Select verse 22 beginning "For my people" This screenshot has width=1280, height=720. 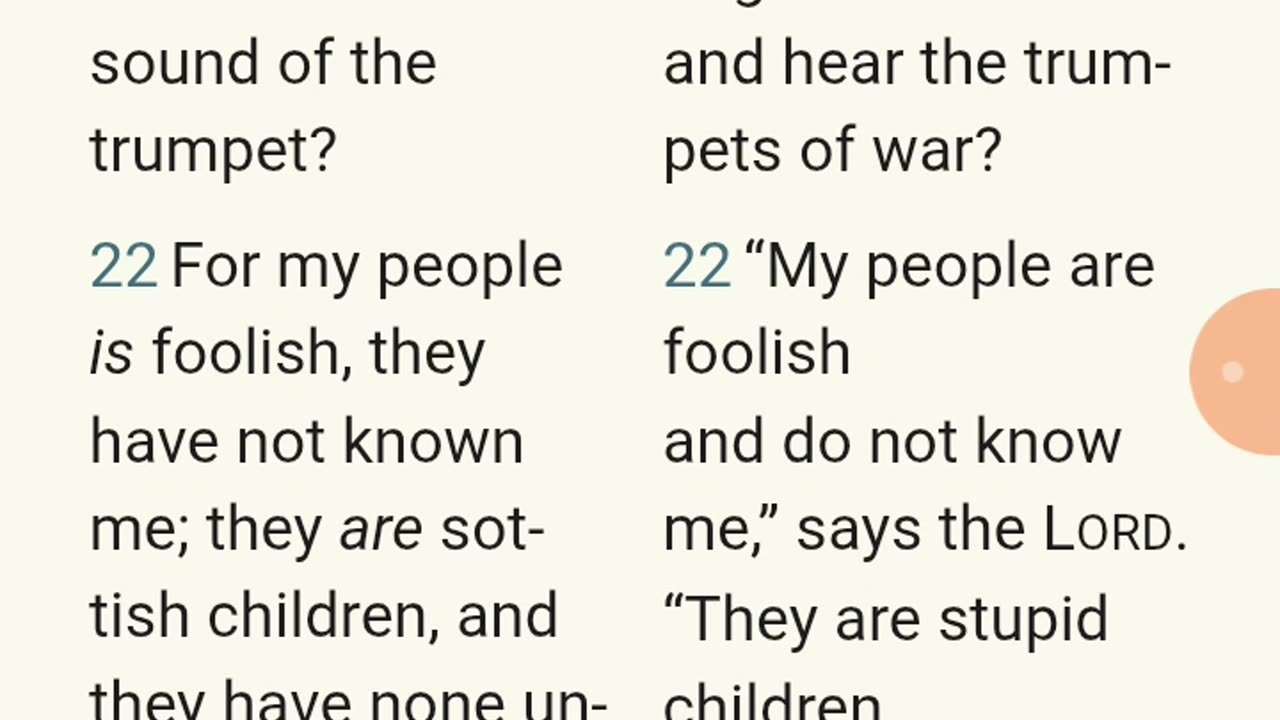[123, 267]
